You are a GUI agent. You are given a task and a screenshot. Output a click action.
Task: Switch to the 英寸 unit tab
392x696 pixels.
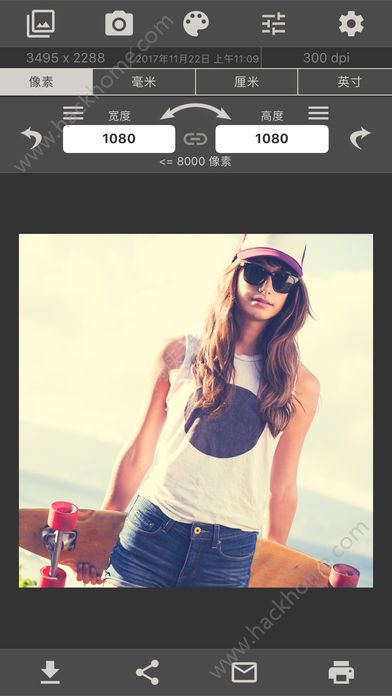(345, 82)
